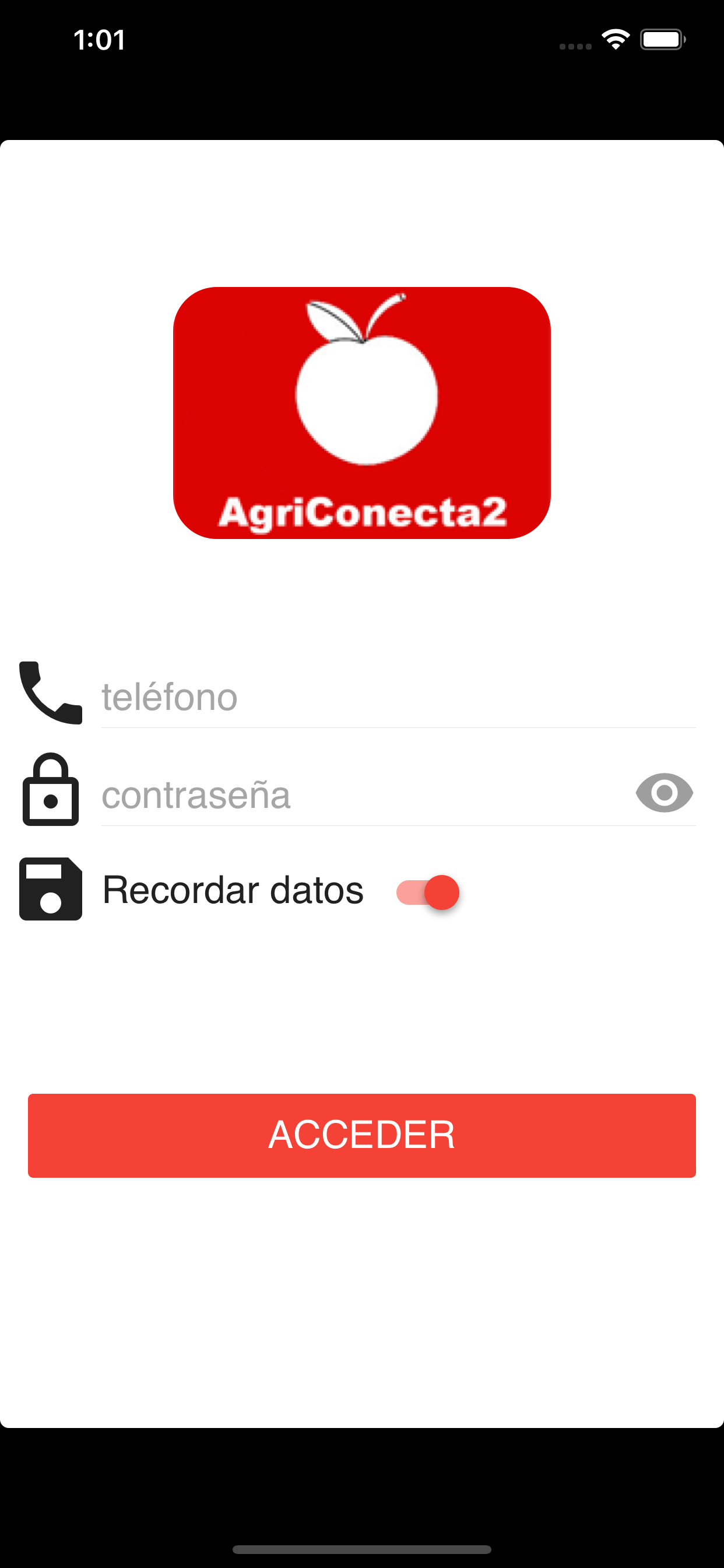Viewport: 724px width, 1568px height.
Task: Click the home indicator bar at bottom
Action: click(362, 1549)
